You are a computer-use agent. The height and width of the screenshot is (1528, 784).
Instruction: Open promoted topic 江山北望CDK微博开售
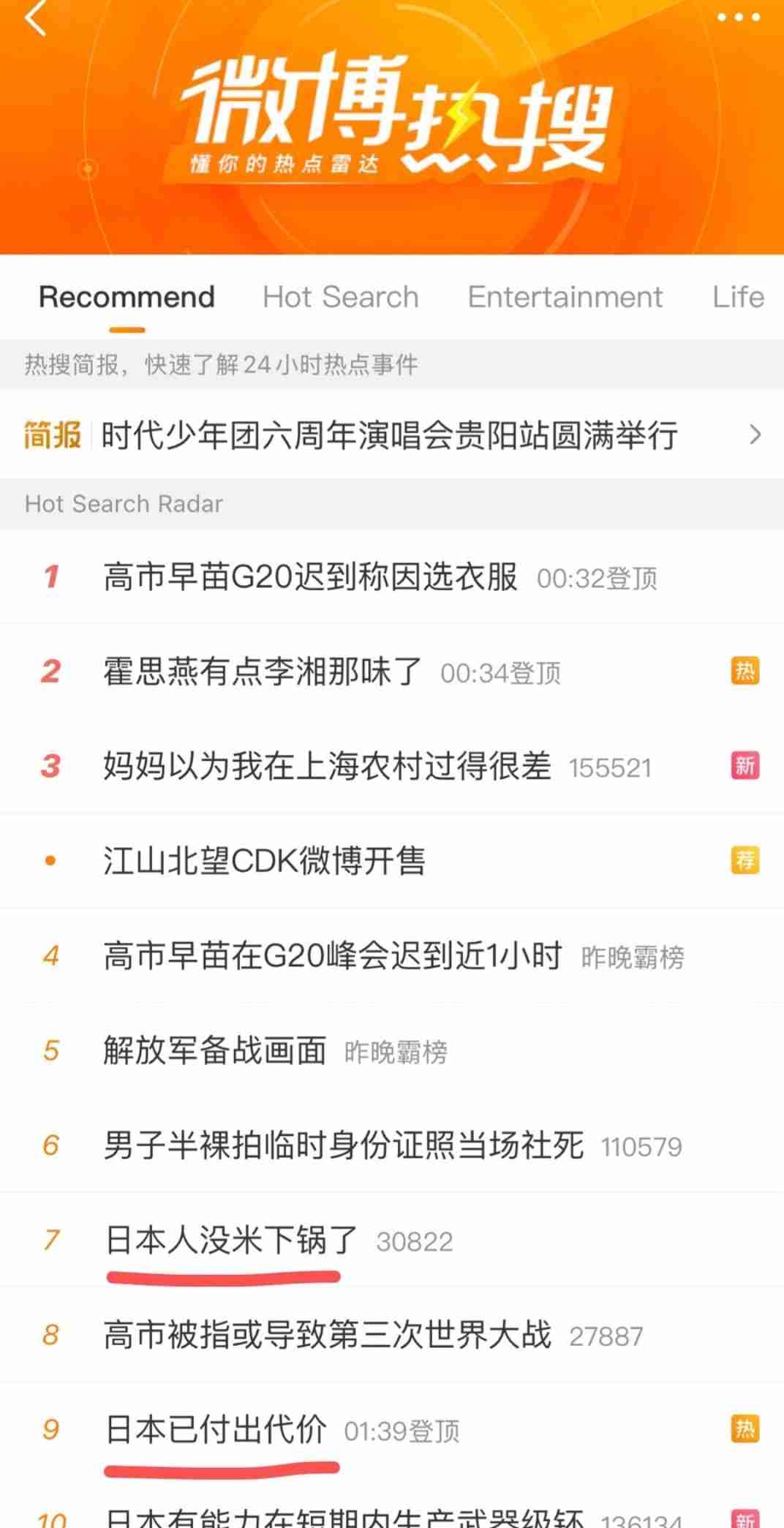(x=264, y=861)
